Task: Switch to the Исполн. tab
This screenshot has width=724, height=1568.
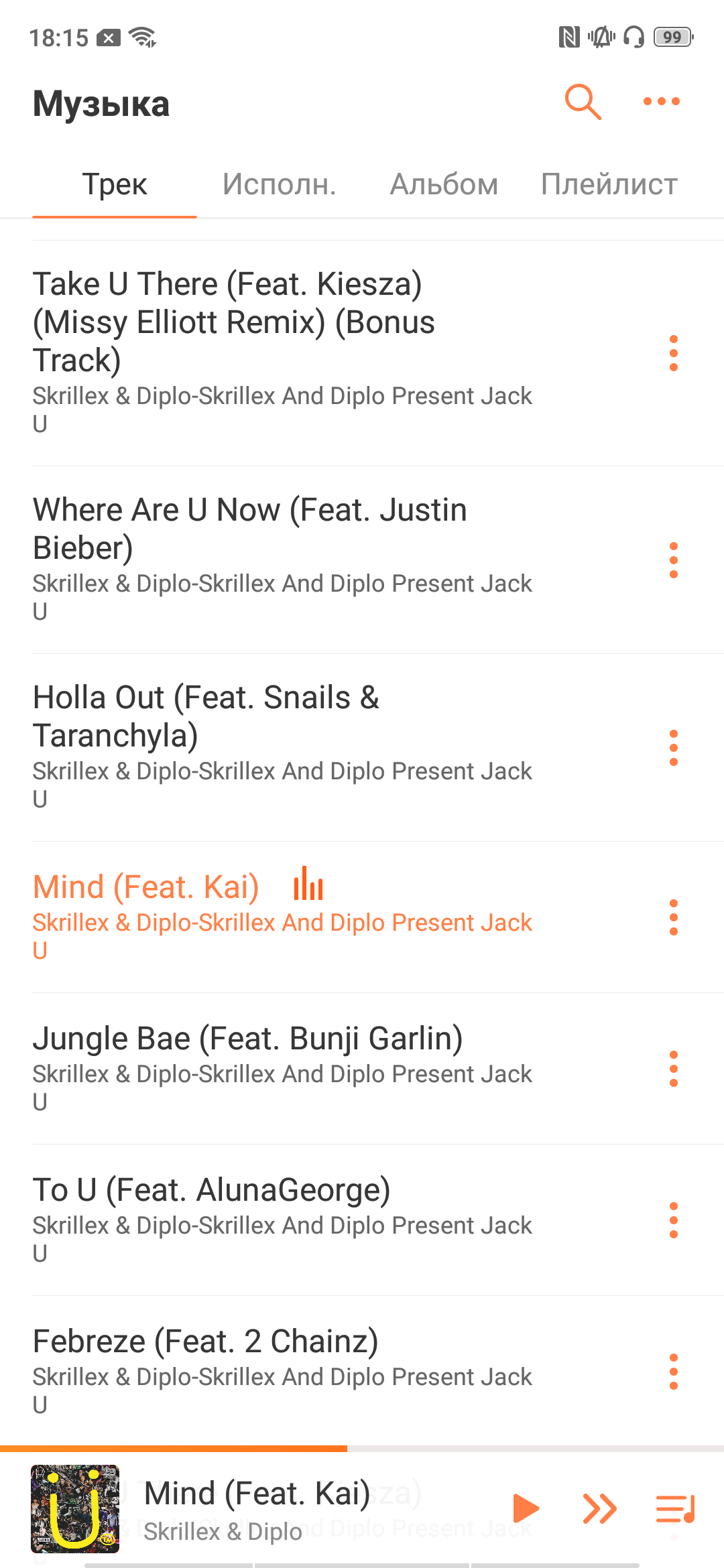Action: point(280,184)
